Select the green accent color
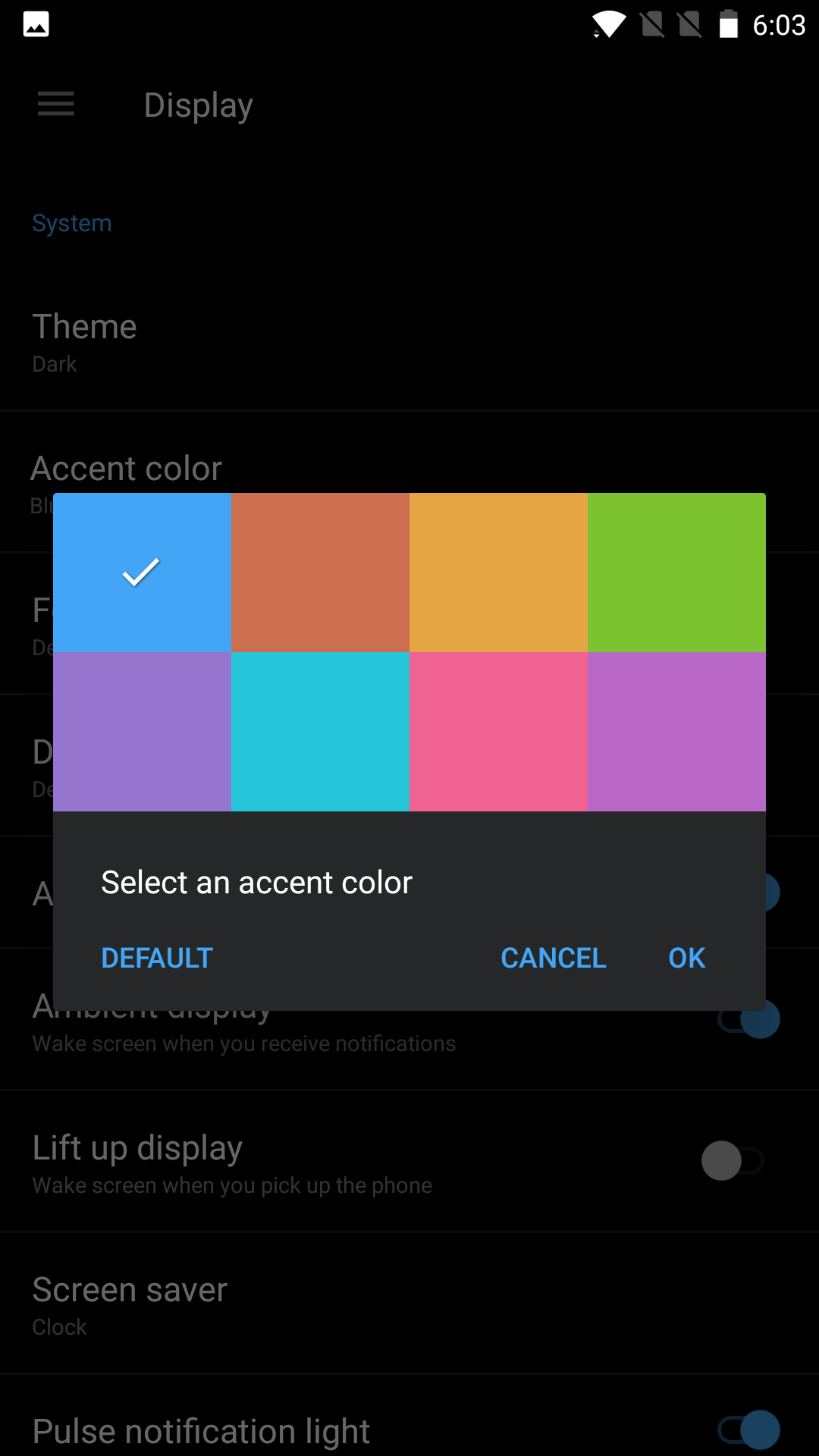 (676, 573)
